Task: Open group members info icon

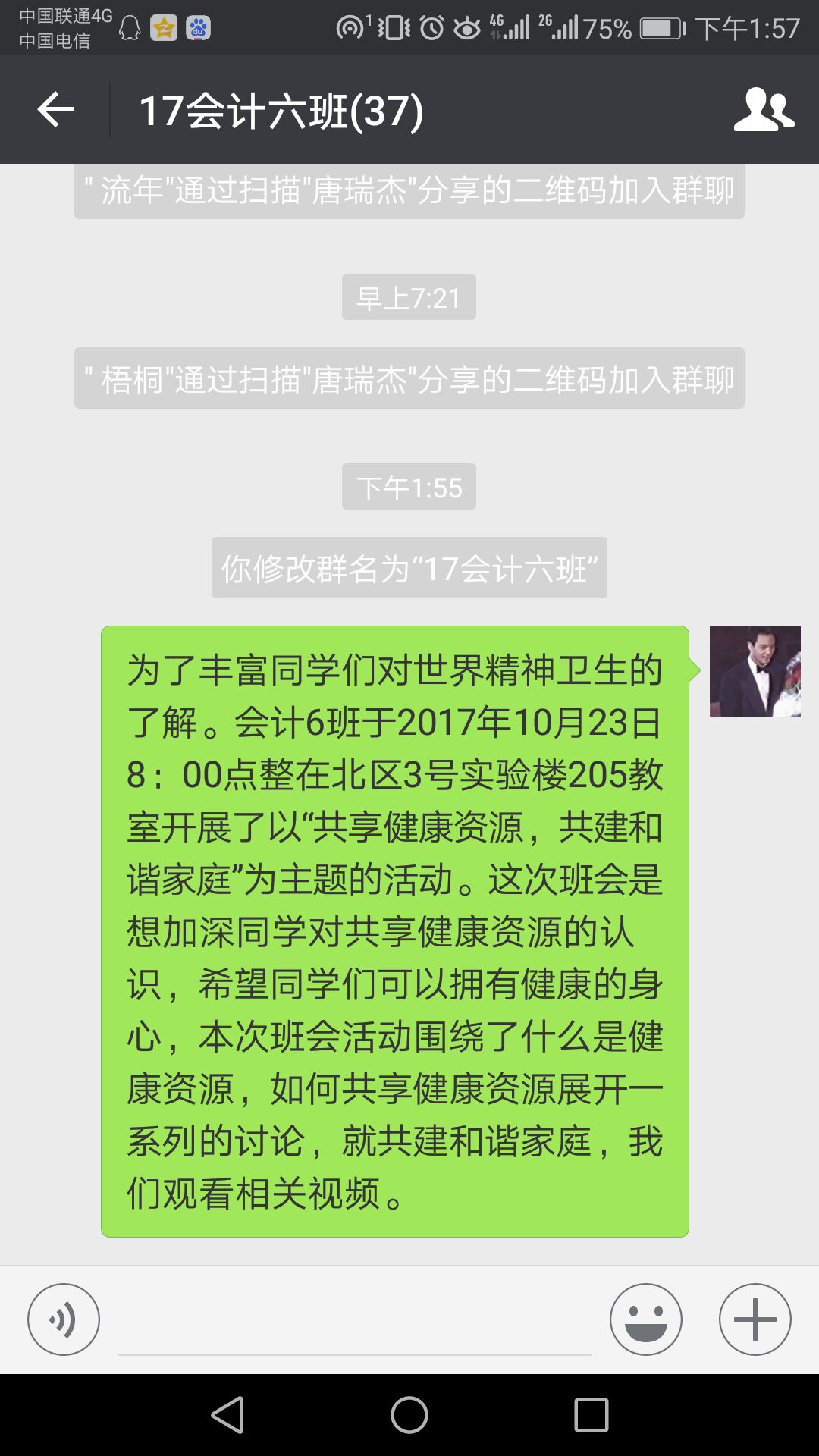Action: point(763,110)
